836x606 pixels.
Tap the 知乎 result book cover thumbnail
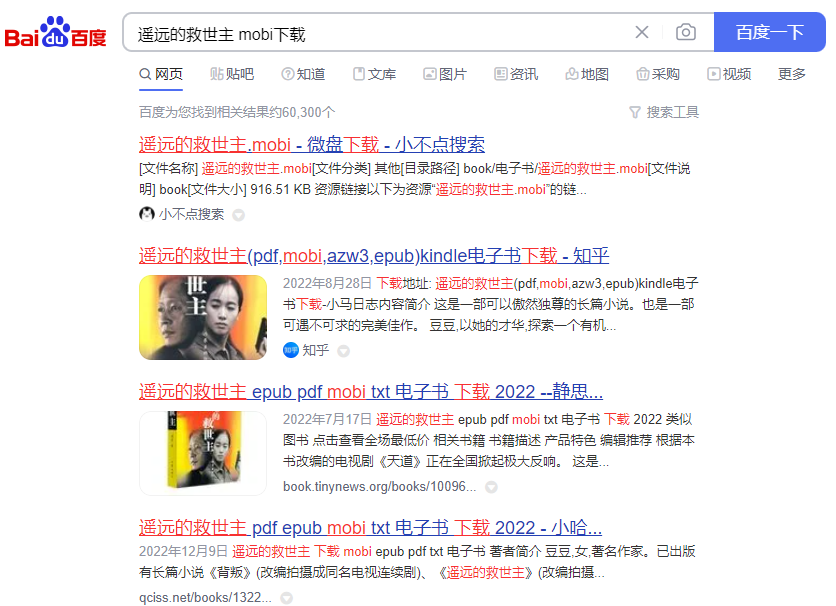tap(203, 318)
